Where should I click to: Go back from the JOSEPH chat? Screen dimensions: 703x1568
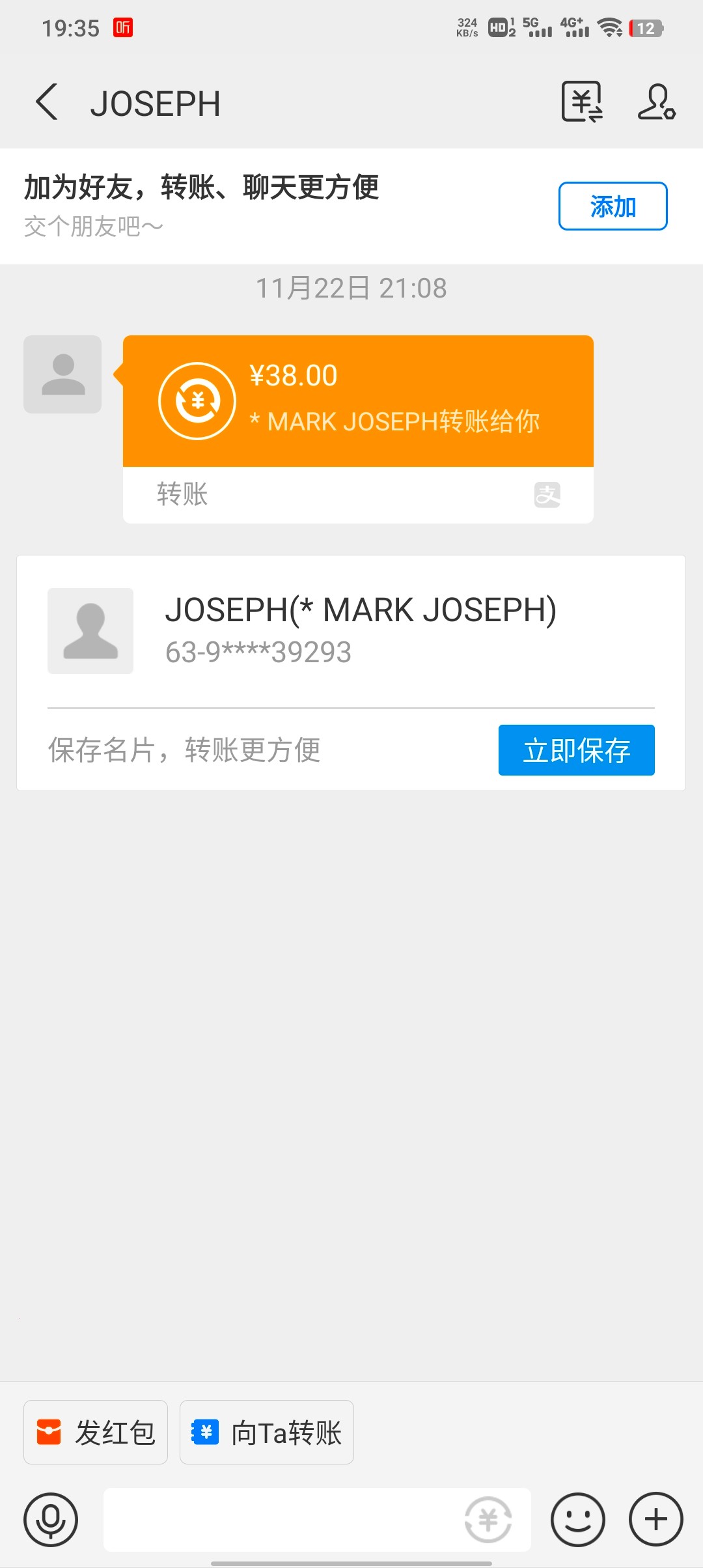coord(47,102)
